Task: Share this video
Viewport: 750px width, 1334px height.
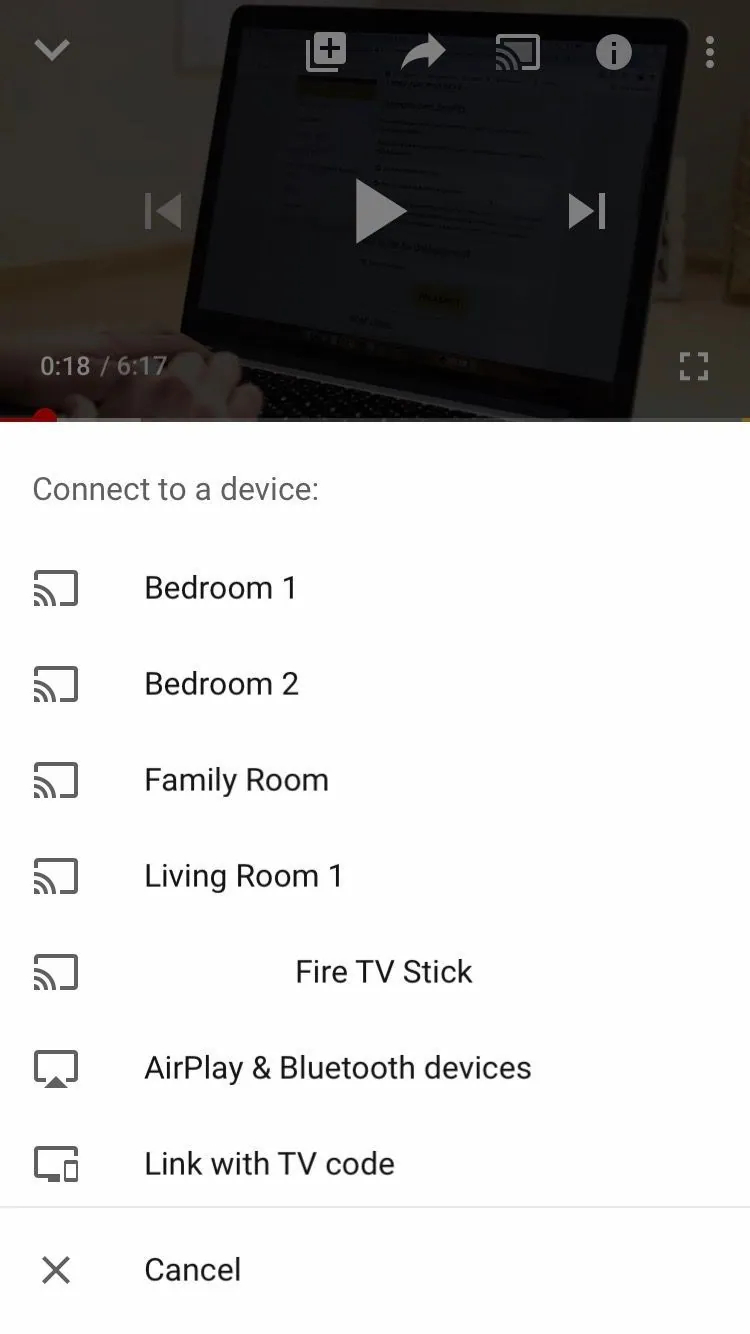Action: coord(422,52)
